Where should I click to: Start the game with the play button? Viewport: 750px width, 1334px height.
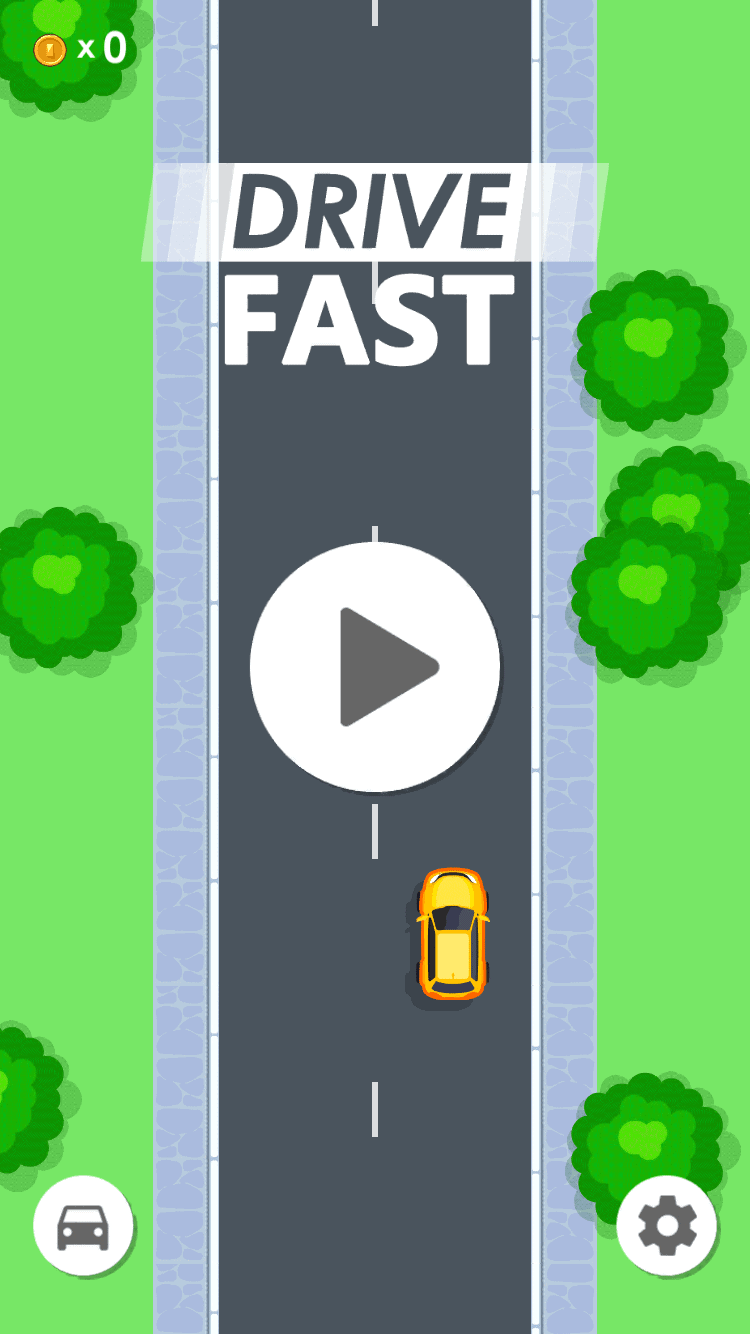(375, 667)
